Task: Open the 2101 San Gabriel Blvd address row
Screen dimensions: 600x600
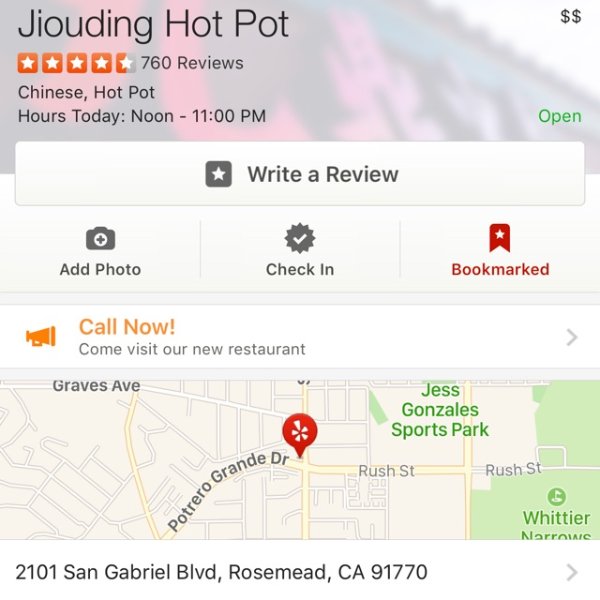Action: tap(300, 572)
